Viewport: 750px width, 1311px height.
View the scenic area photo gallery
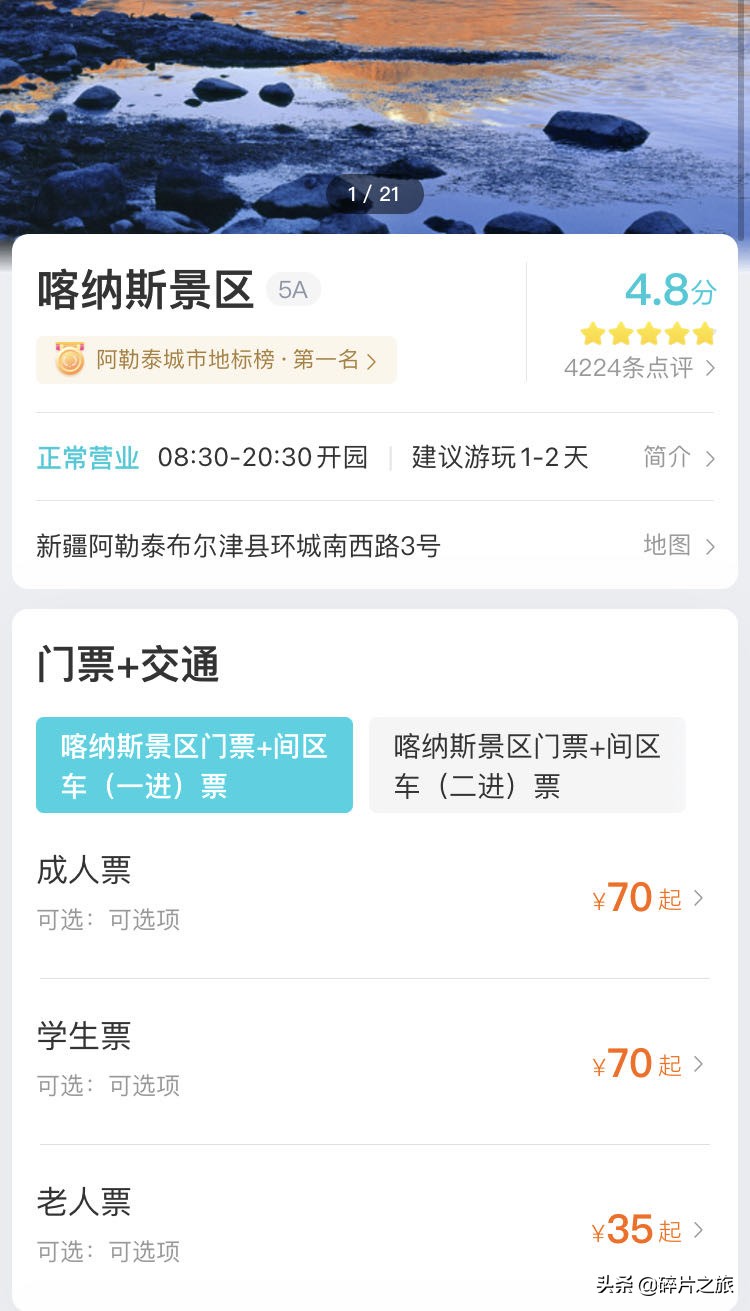point(374,110)
